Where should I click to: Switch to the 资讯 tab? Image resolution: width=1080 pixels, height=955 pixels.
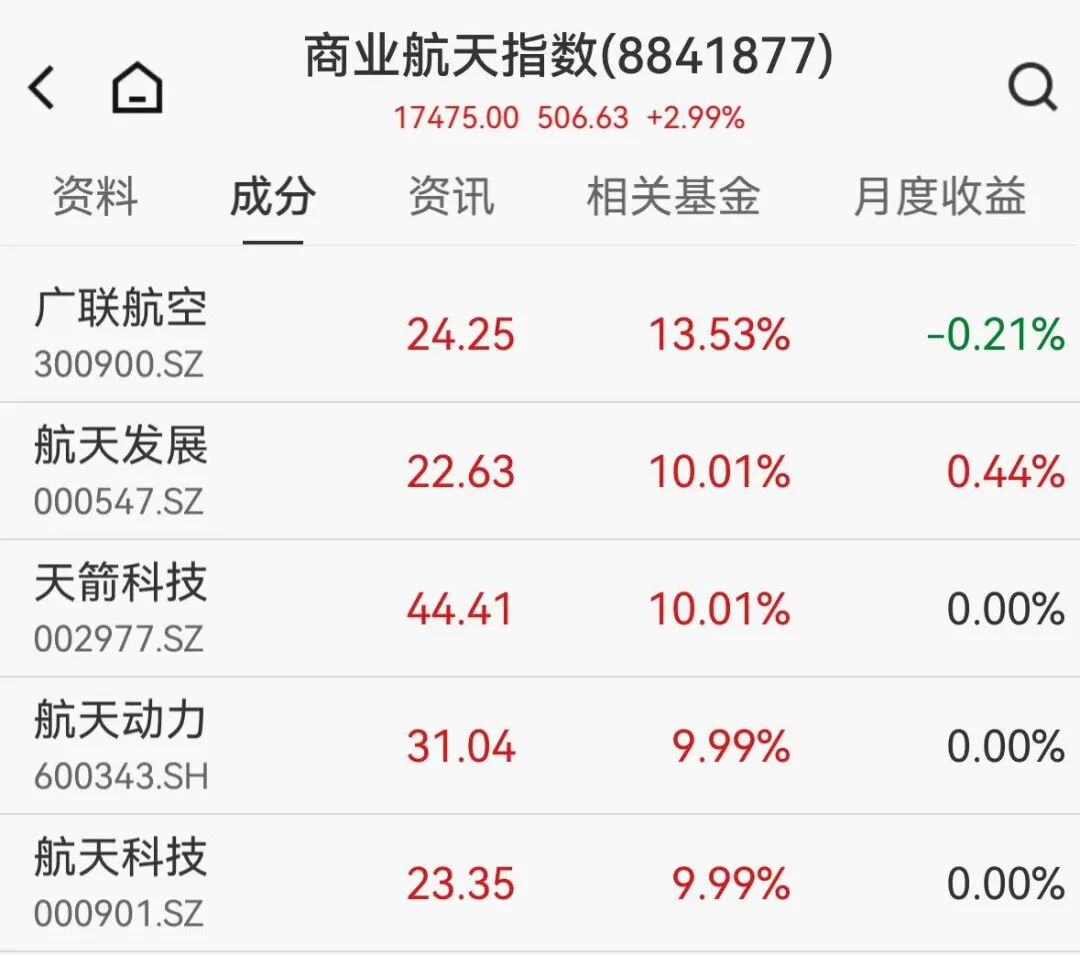(450, 197)
